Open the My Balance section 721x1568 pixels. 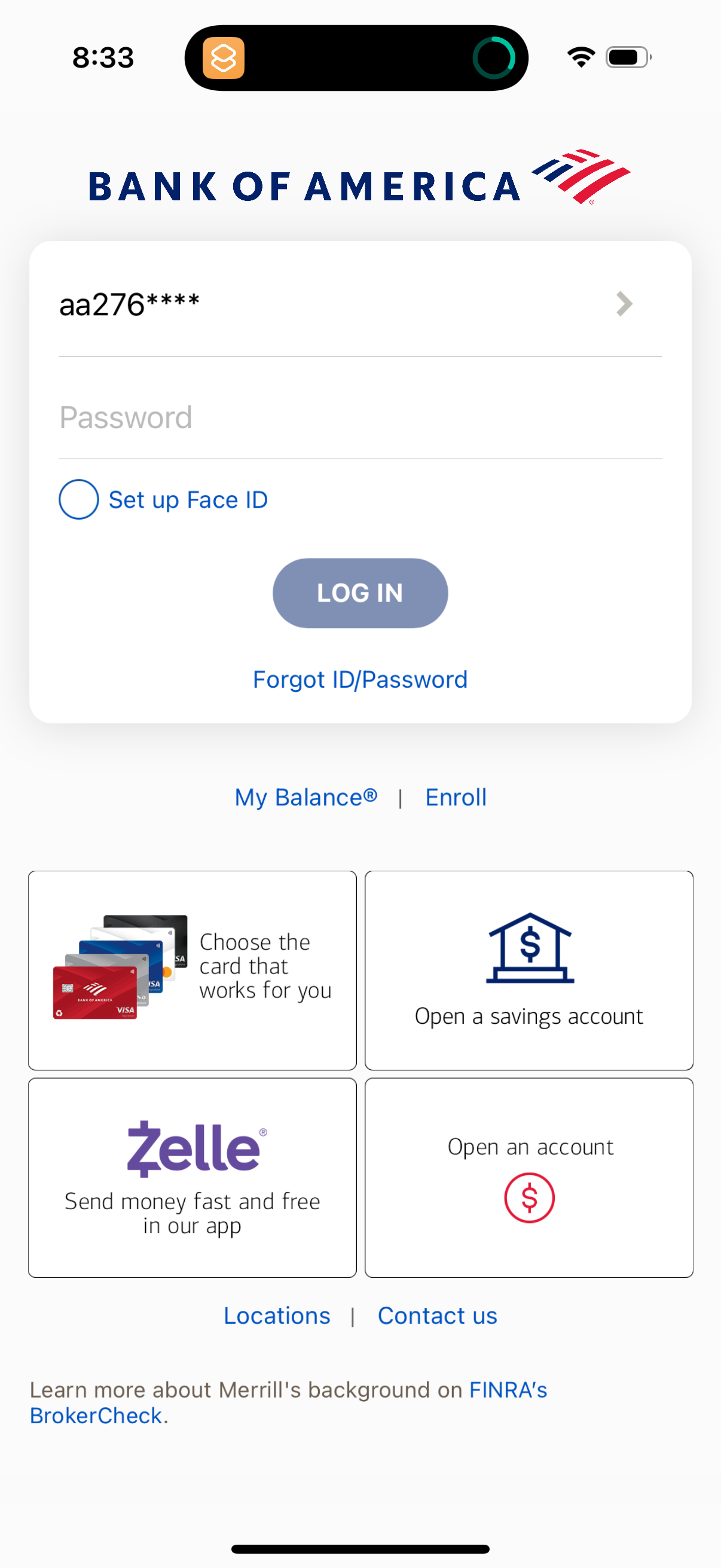tap(305, 797)
